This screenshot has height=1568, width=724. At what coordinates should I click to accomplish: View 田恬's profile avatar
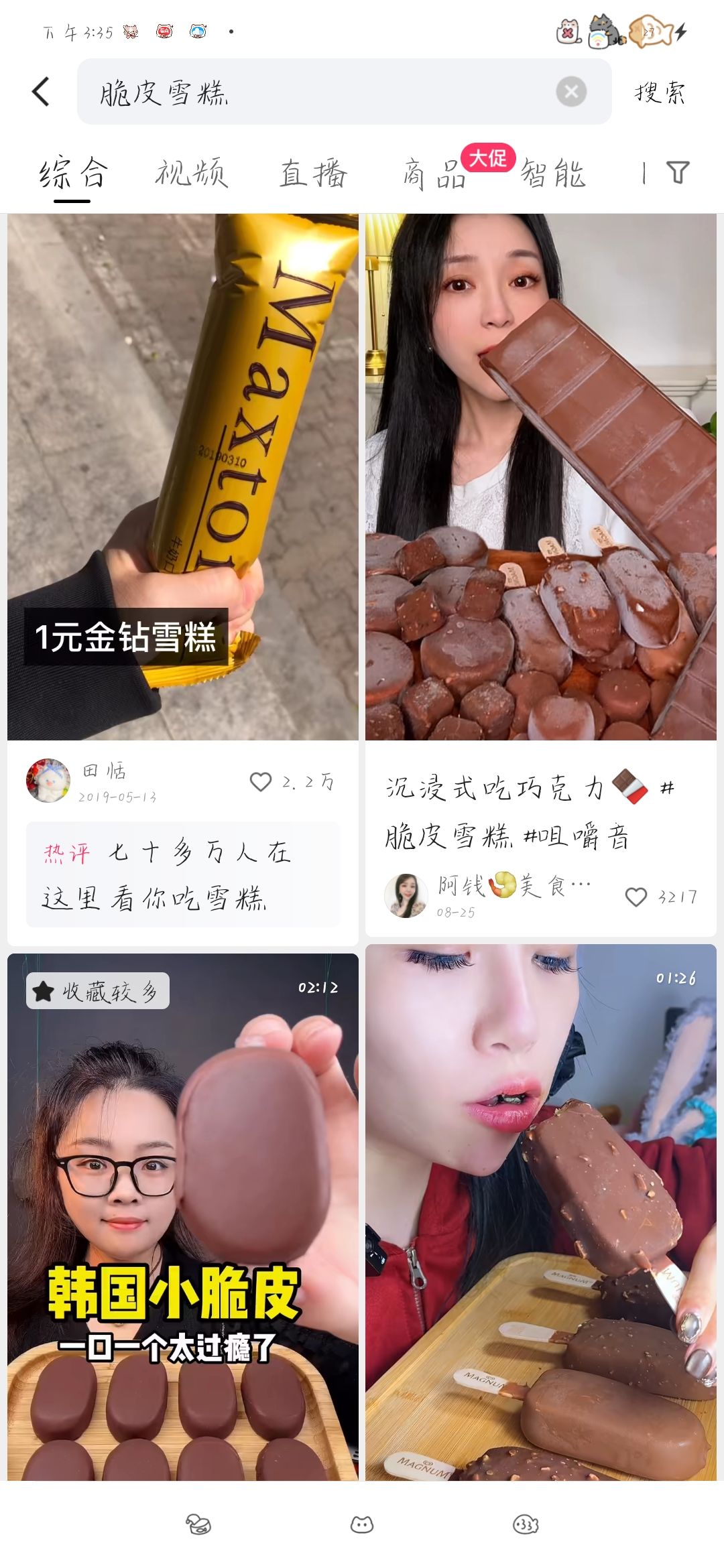(x=48, y=781)
